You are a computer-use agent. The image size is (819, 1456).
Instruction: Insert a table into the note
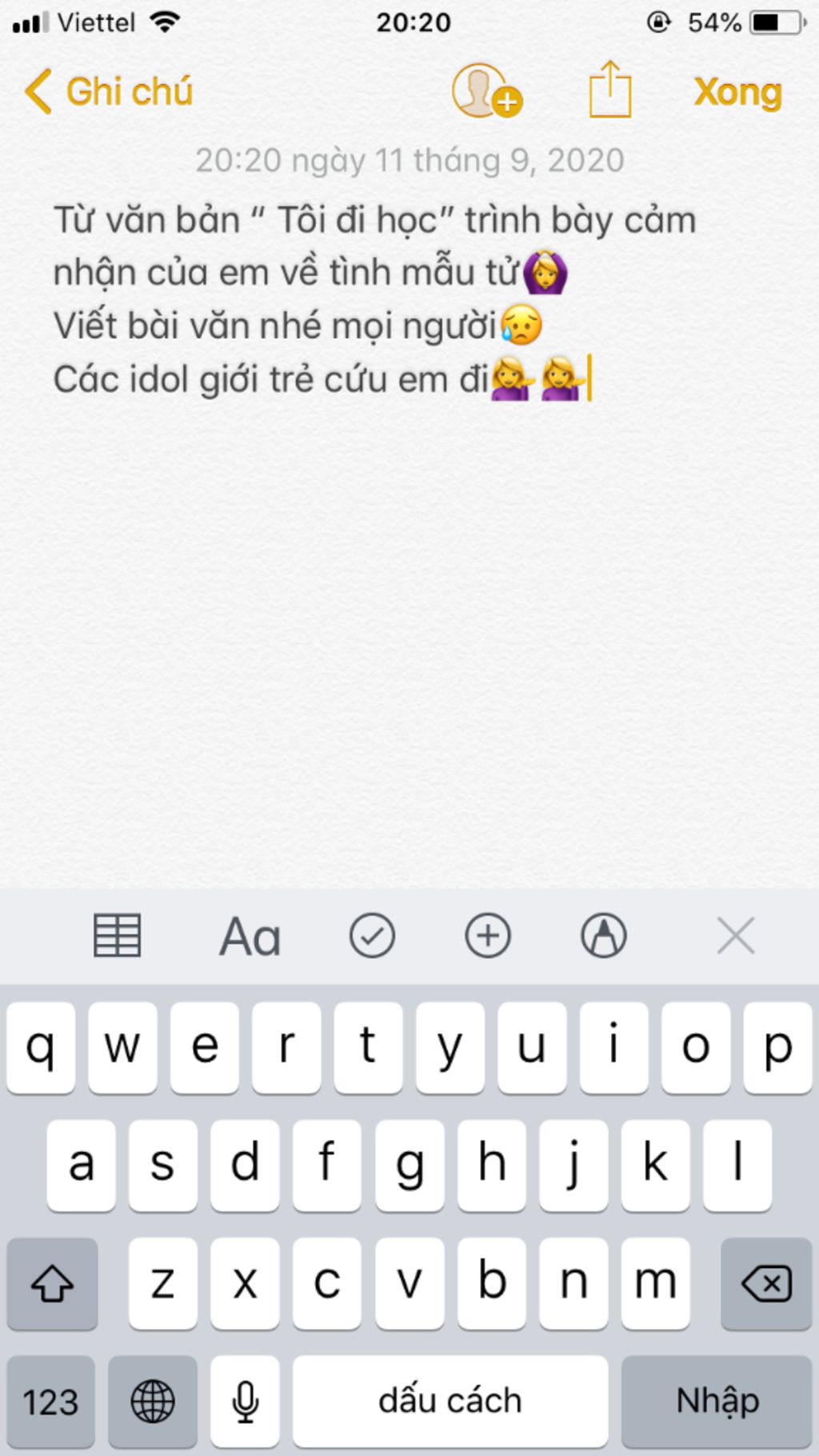tap(118, 935)
